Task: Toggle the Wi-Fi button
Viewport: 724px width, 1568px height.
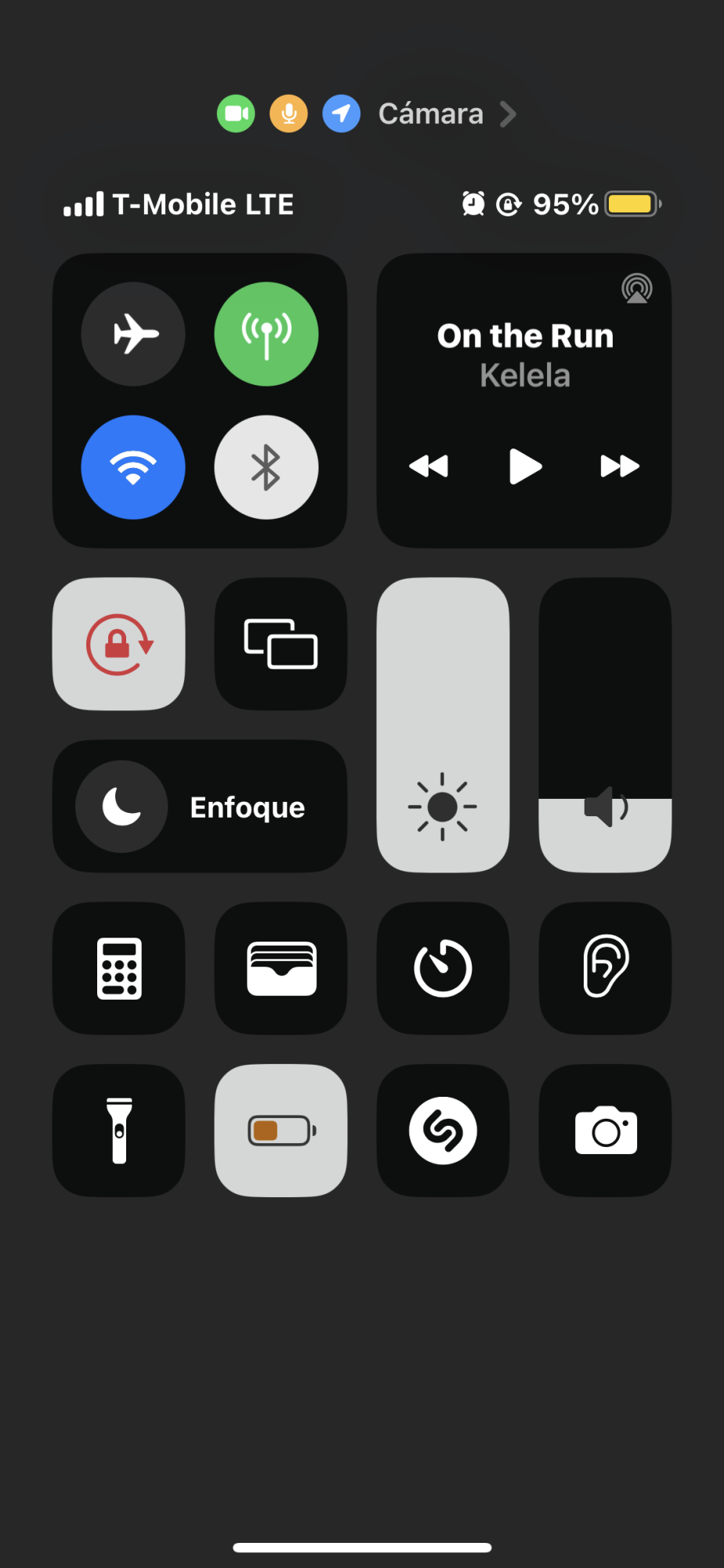Action: coord(133,467)
